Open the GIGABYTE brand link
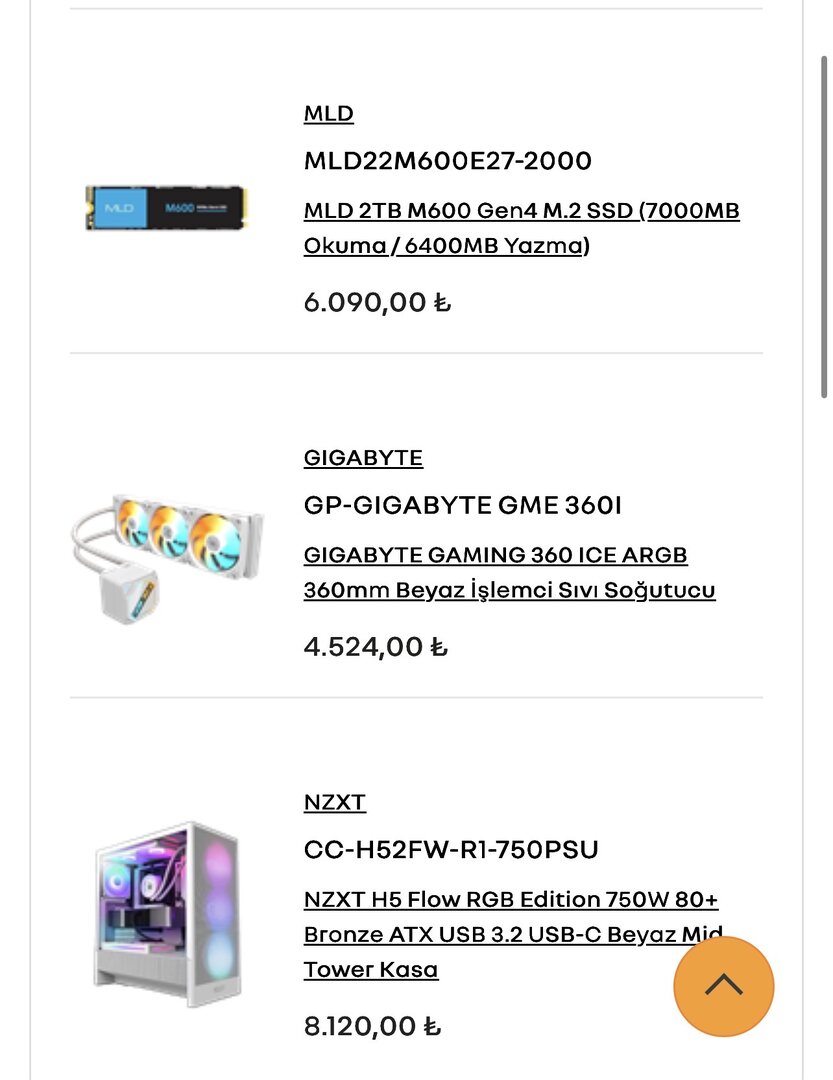Image resolution: width=833 pixels, height=1080 pixels. click(x=363, y=458)
